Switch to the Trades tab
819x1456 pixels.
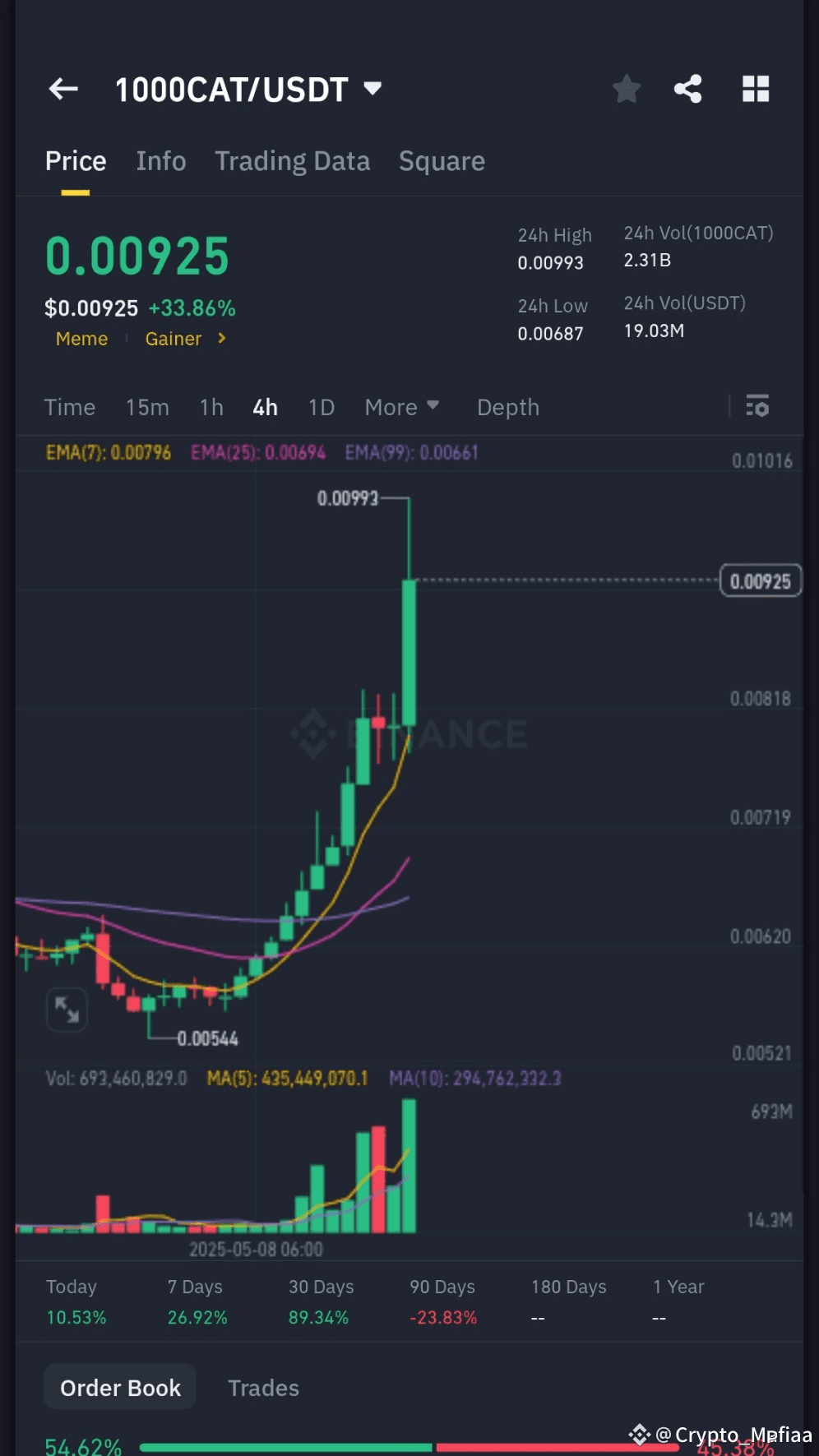(263, 1388)
